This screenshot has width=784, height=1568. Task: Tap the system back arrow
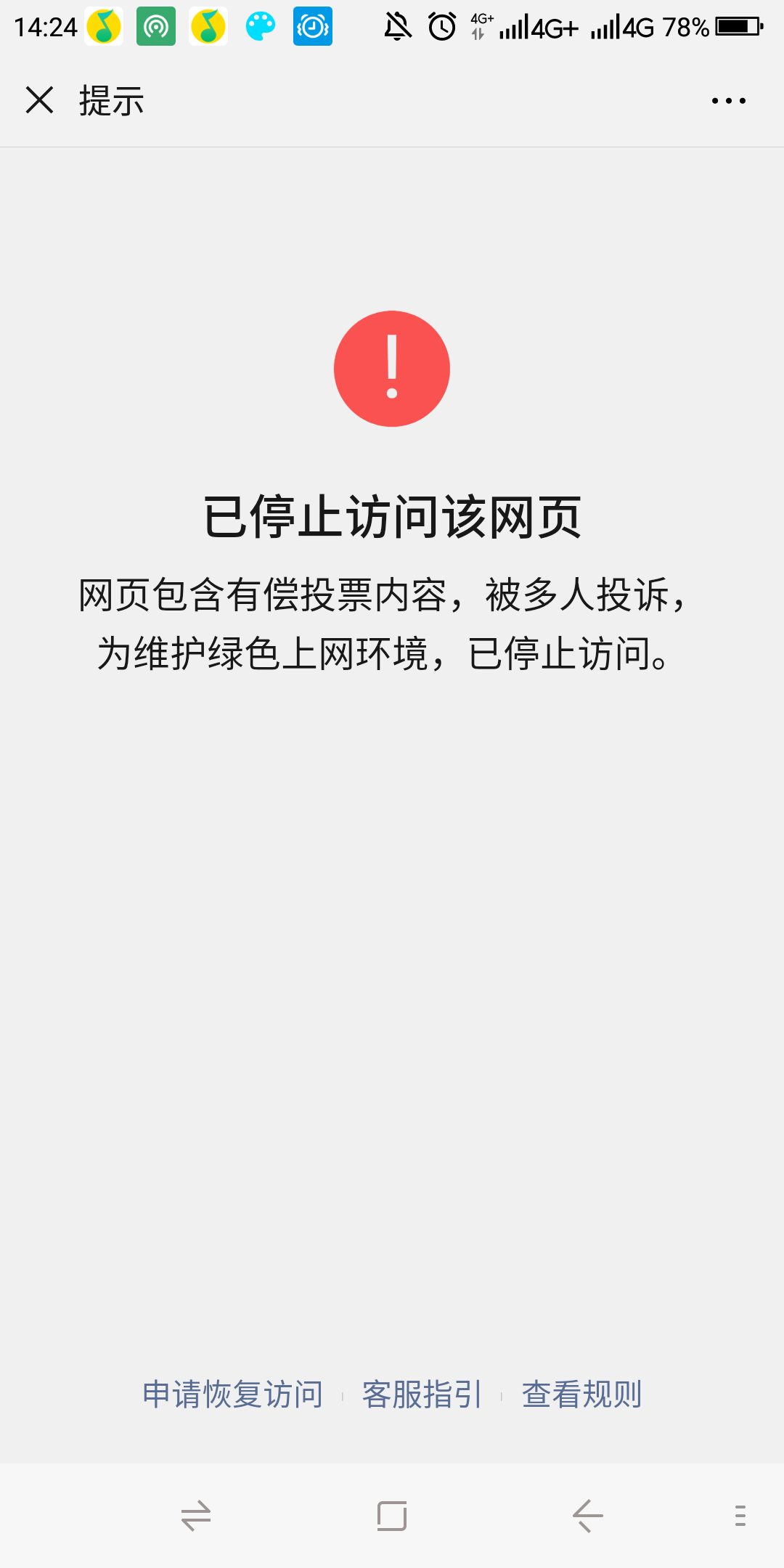point(588,1516)
